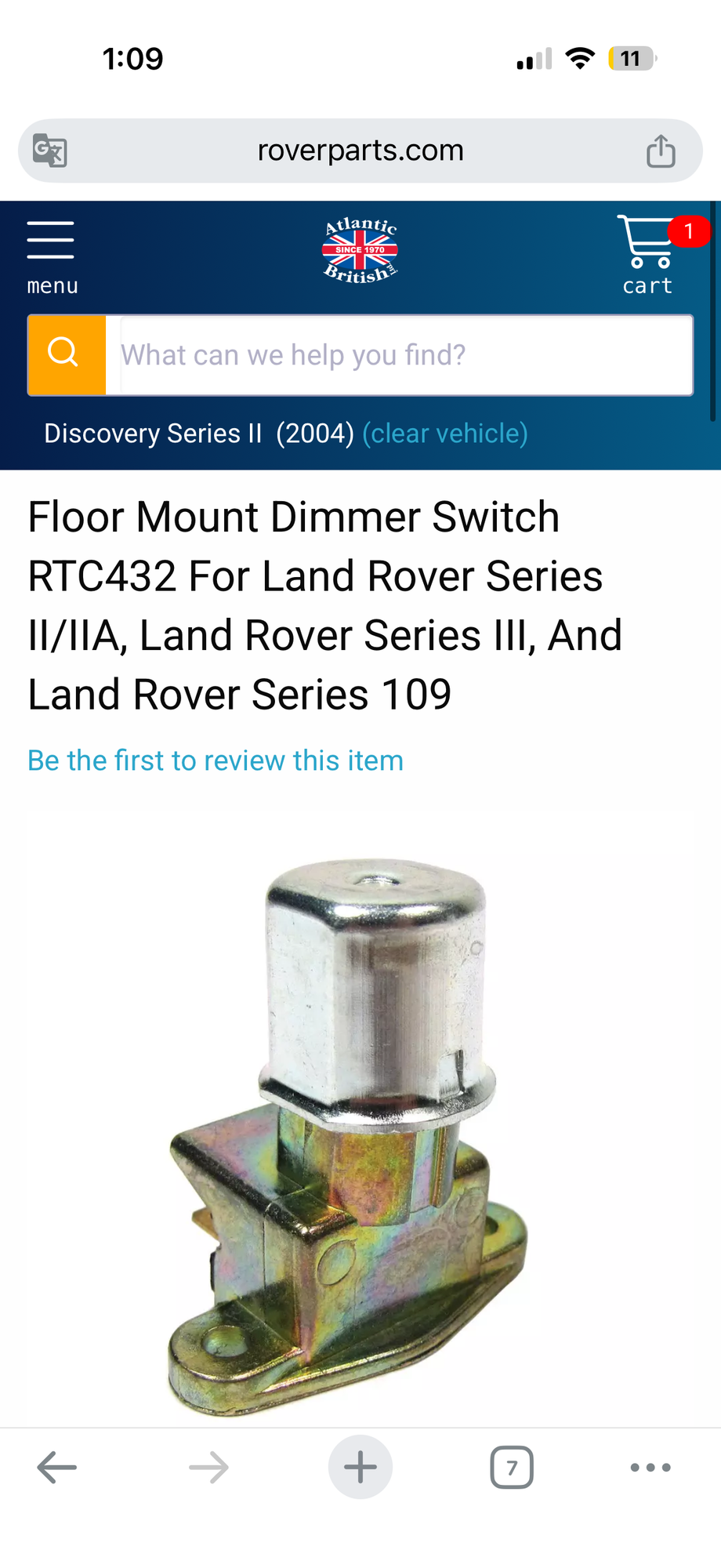Share this page from the address bar
This screenshot has height=1568, width=721.
point(661,151)
